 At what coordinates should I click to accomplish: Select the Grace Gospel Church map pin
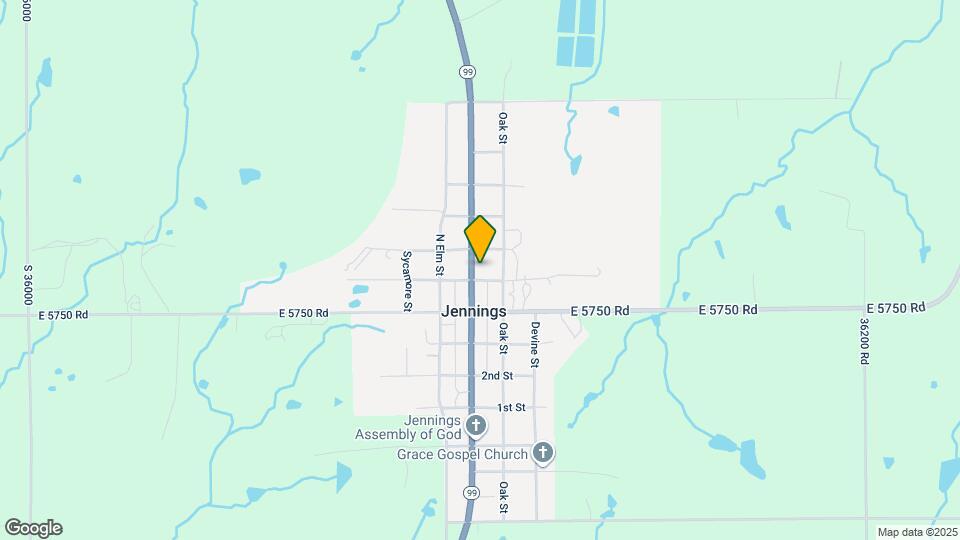click(543, 454)
